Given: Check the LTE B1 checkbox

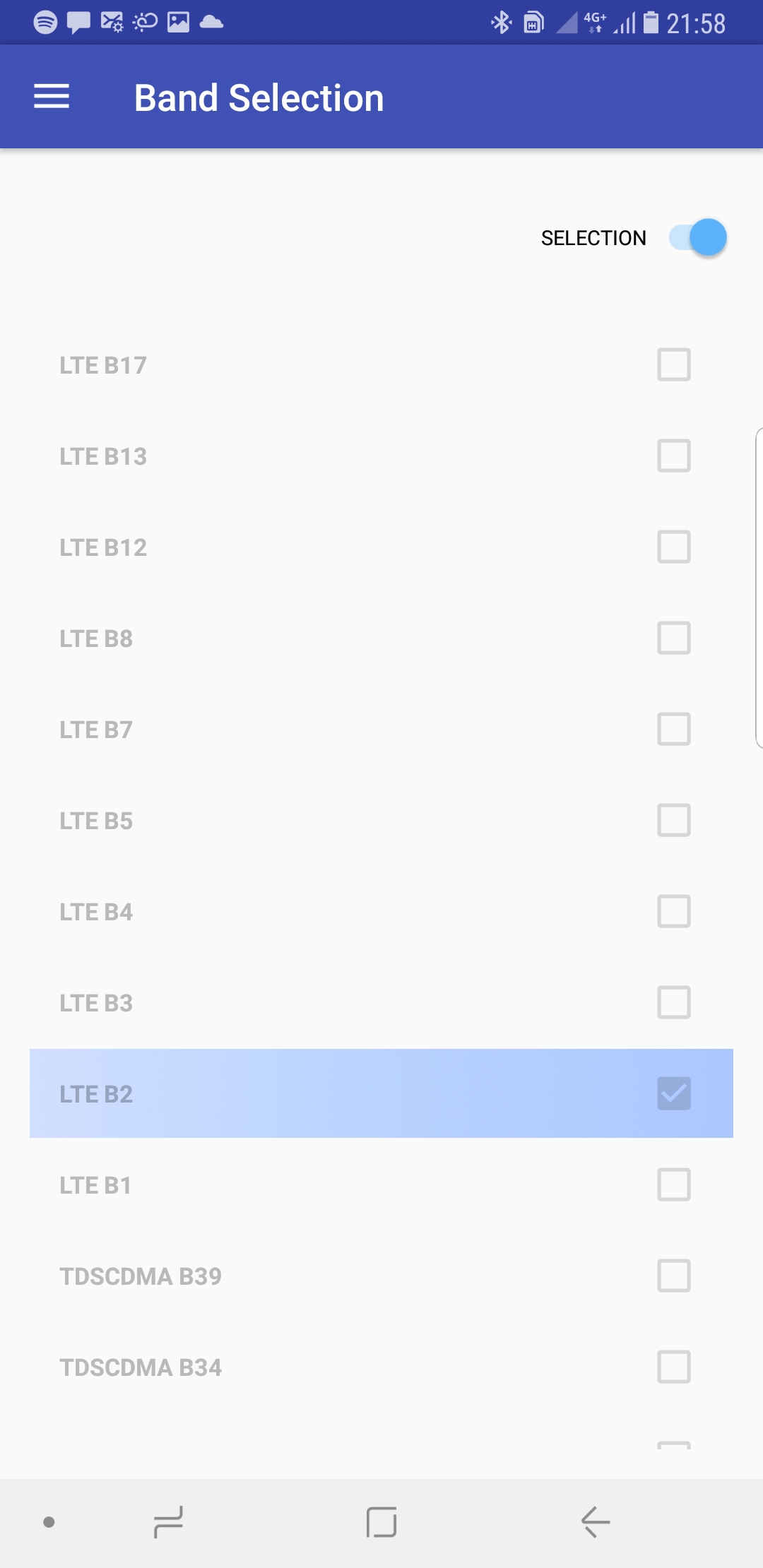Looking at the screenshot, I should 673,1185.
